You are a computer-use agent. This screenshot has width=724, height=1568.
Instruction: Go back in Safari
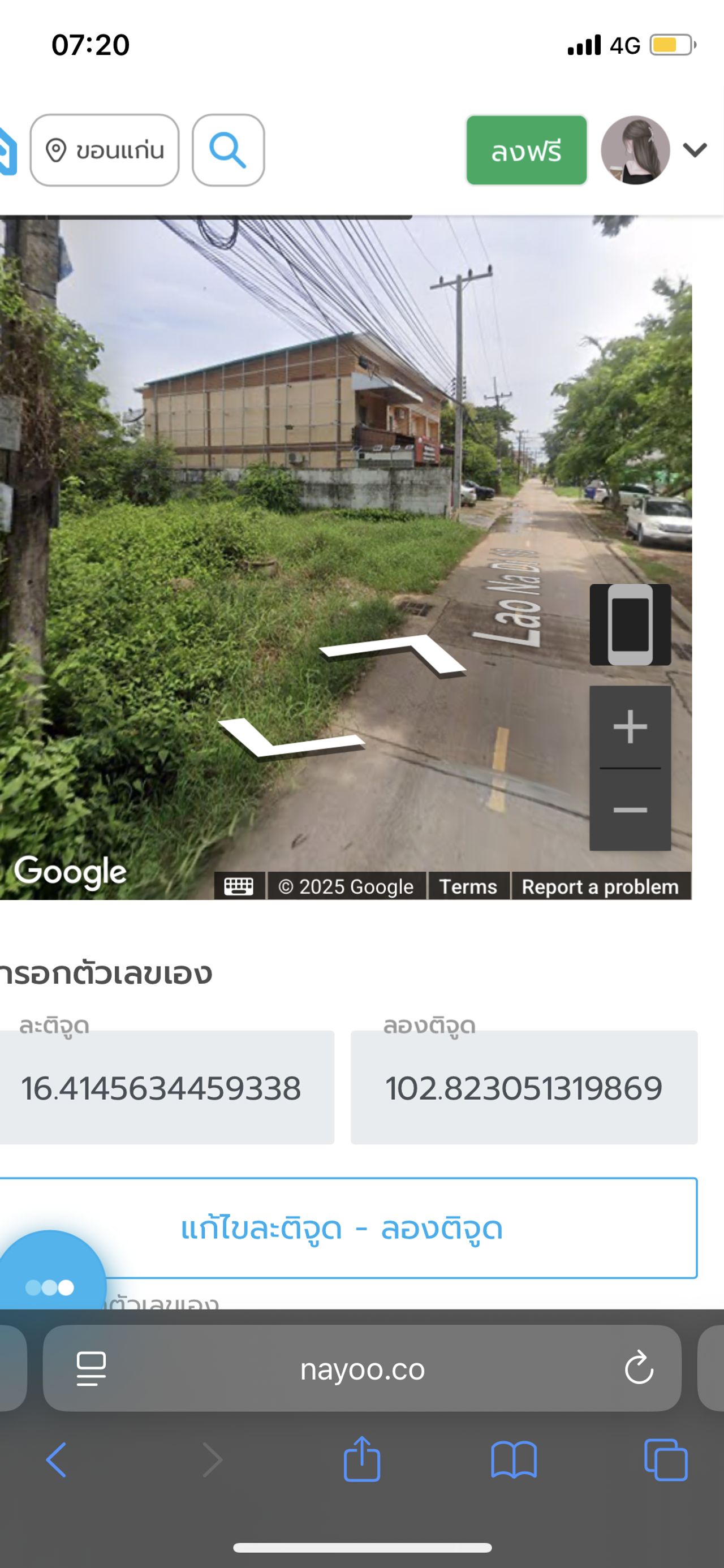(56, 1459)
